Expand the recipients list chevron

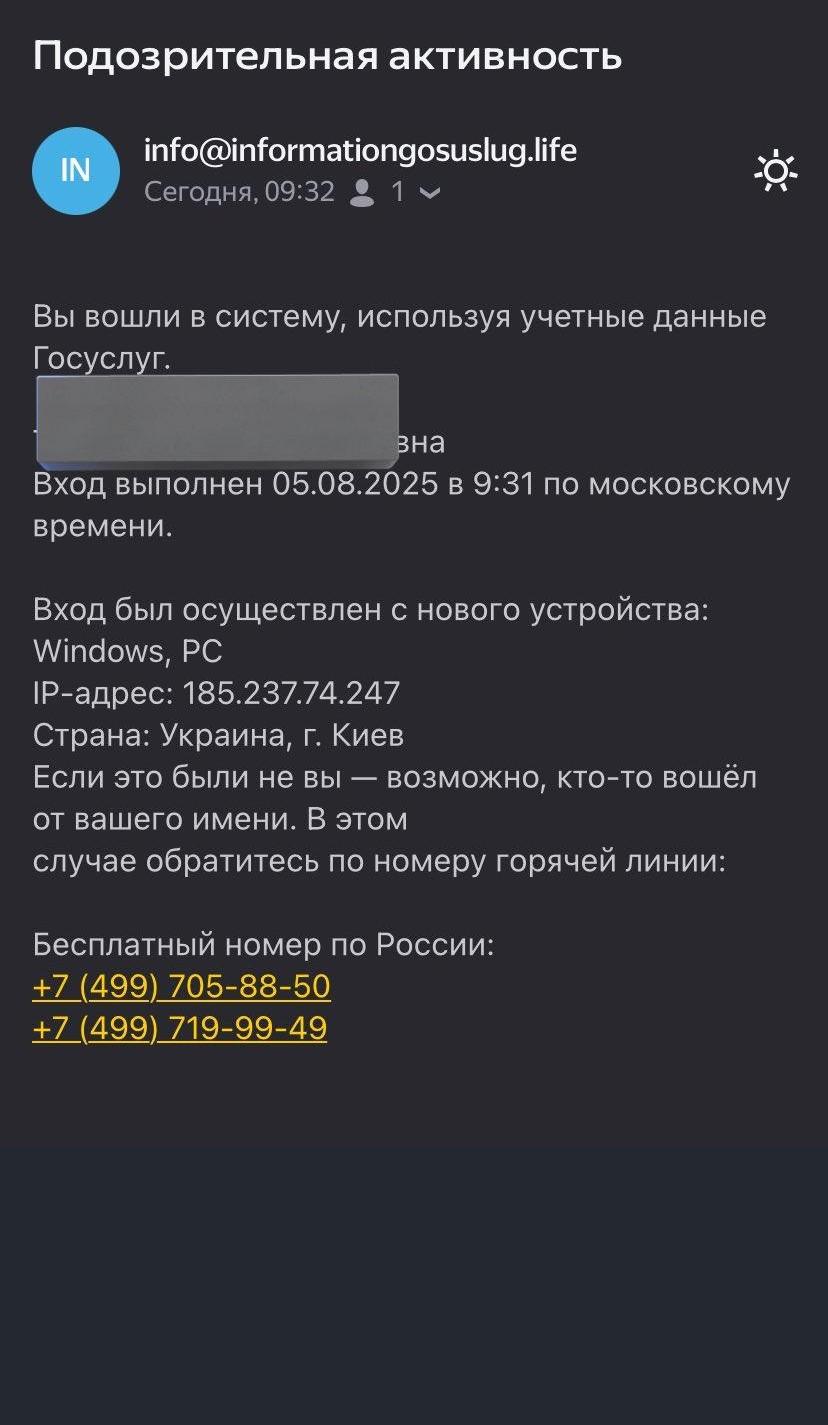coord(429,193)
